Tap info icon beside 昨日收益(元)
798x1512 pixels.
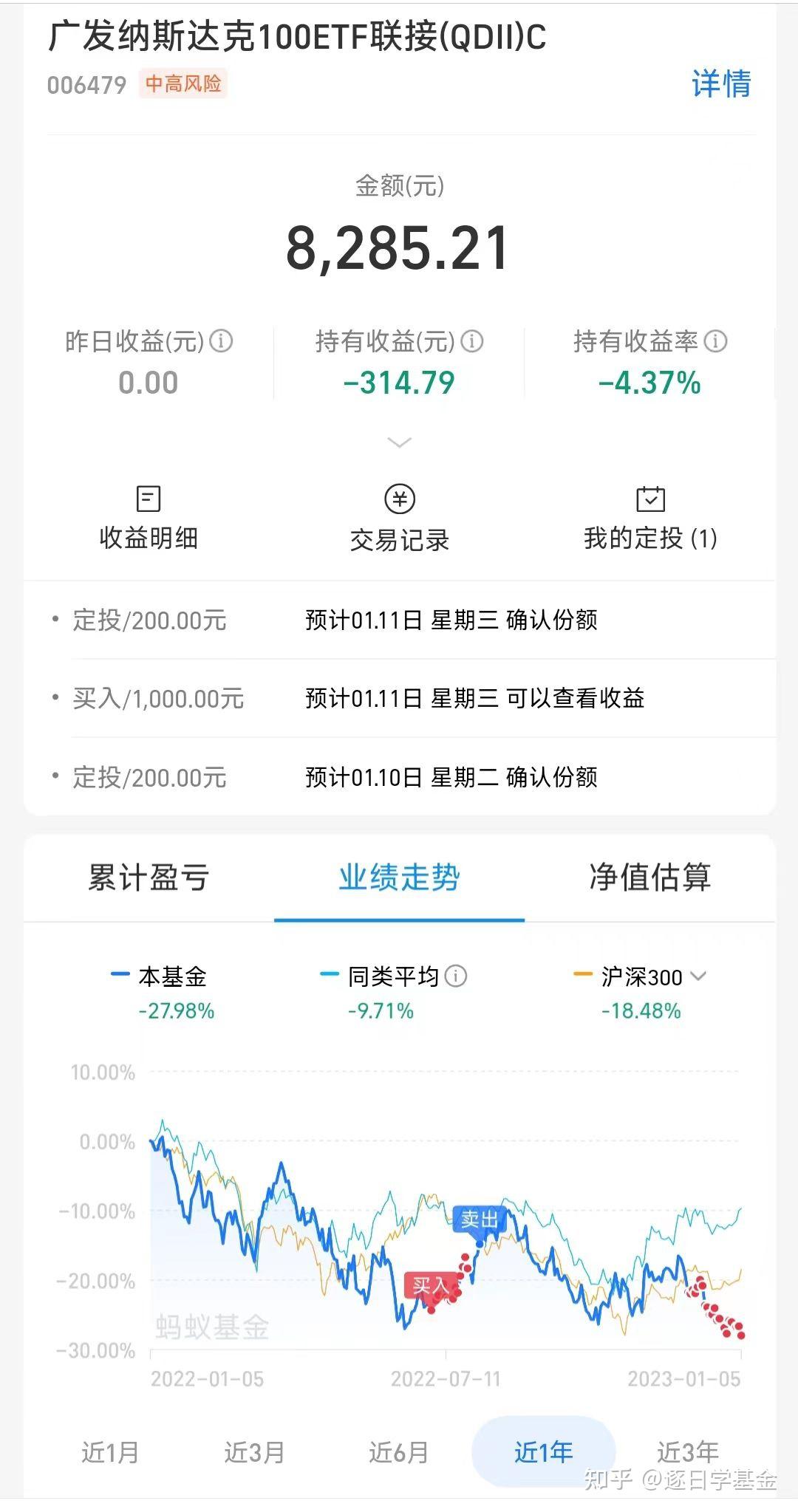[221, 341]
